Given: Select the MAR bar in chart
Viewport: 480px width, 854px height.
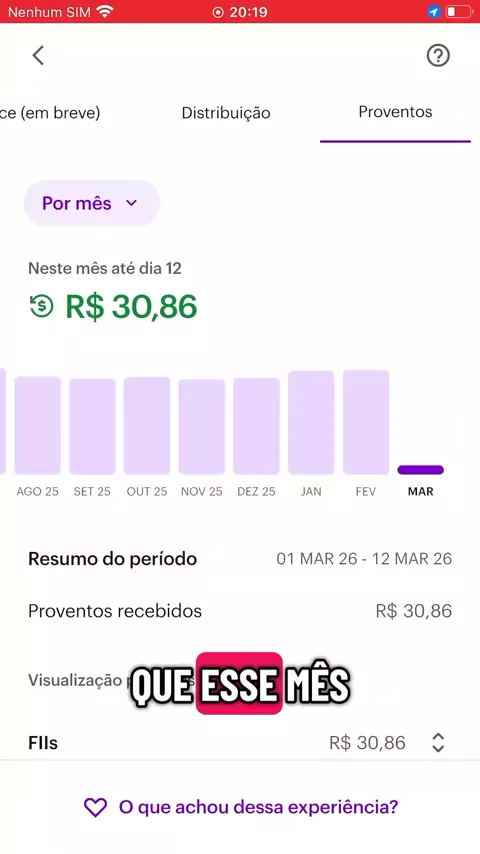Looking at the screenshot, I should 421,469.
